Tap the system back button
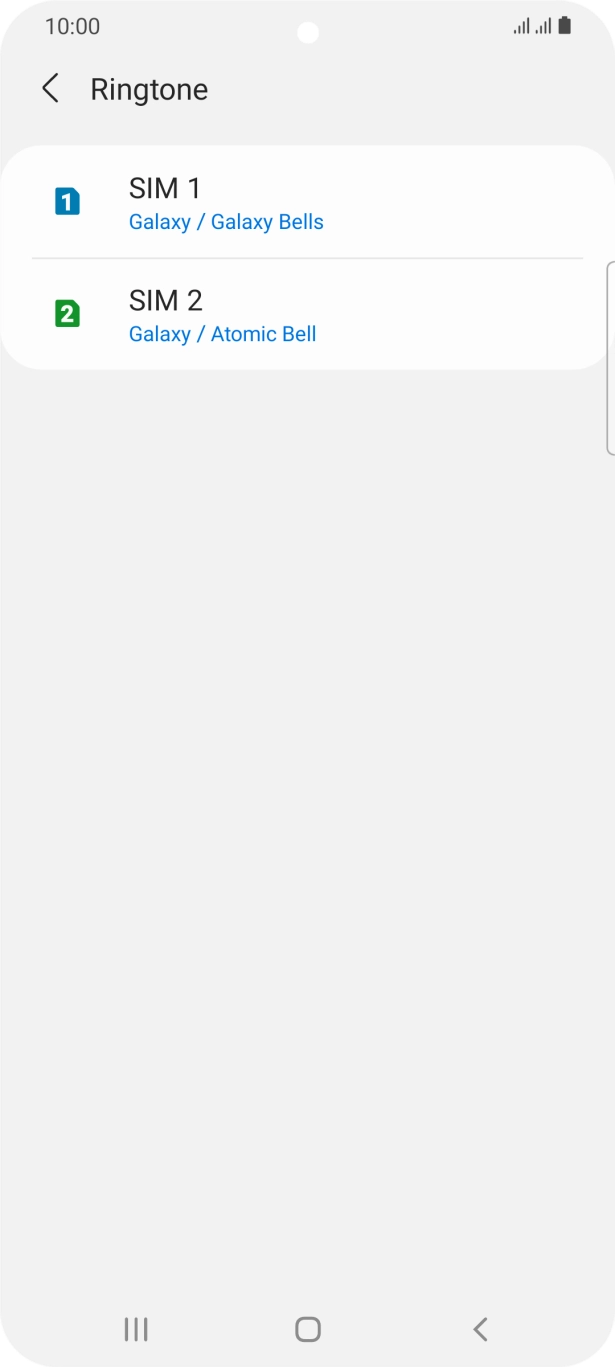The width and height of the screenshot is (615, 1367). [x=480, y=1328]
